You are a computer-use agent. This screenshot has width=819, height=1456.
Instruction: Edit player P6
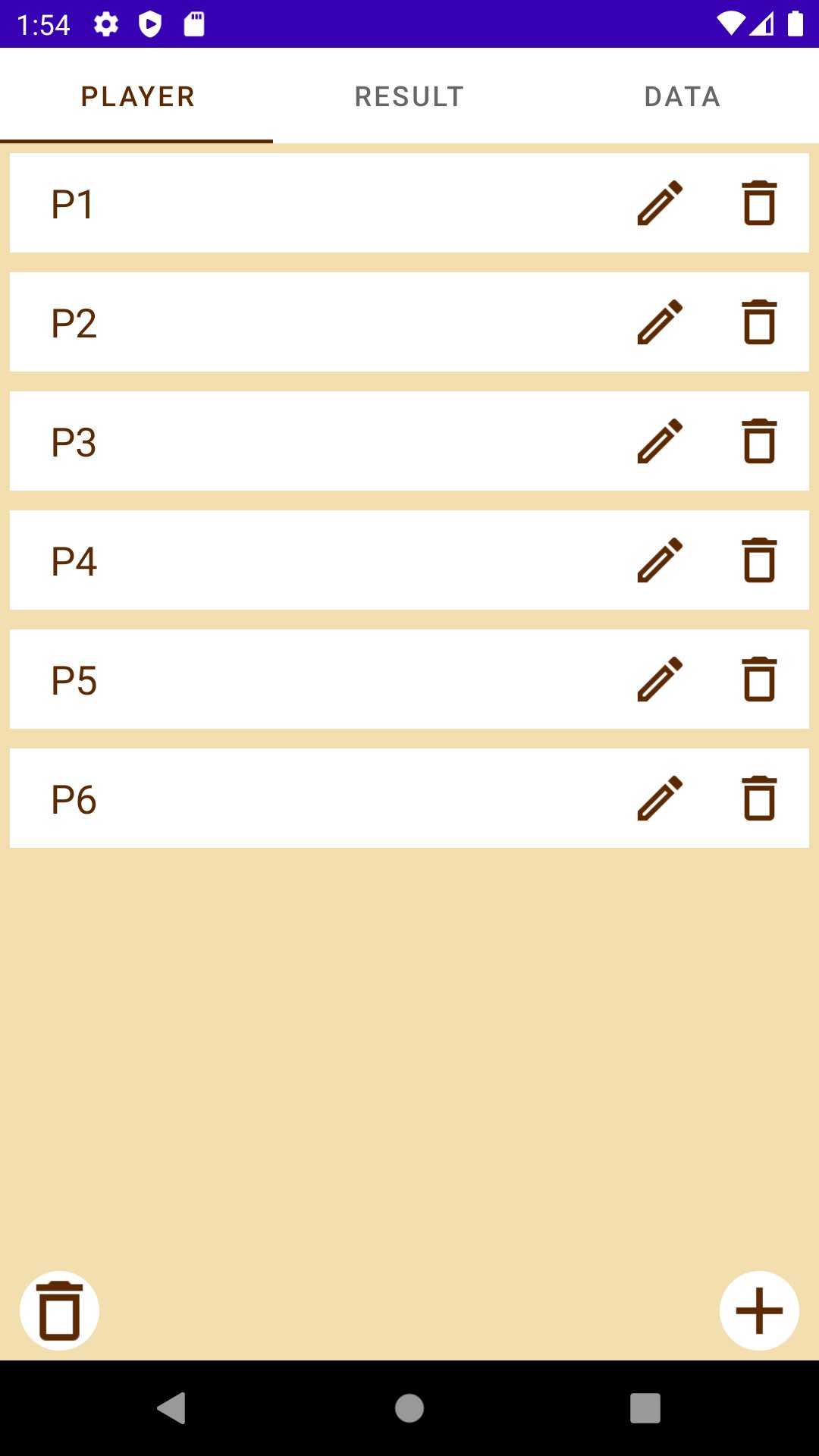pos(660,799)
